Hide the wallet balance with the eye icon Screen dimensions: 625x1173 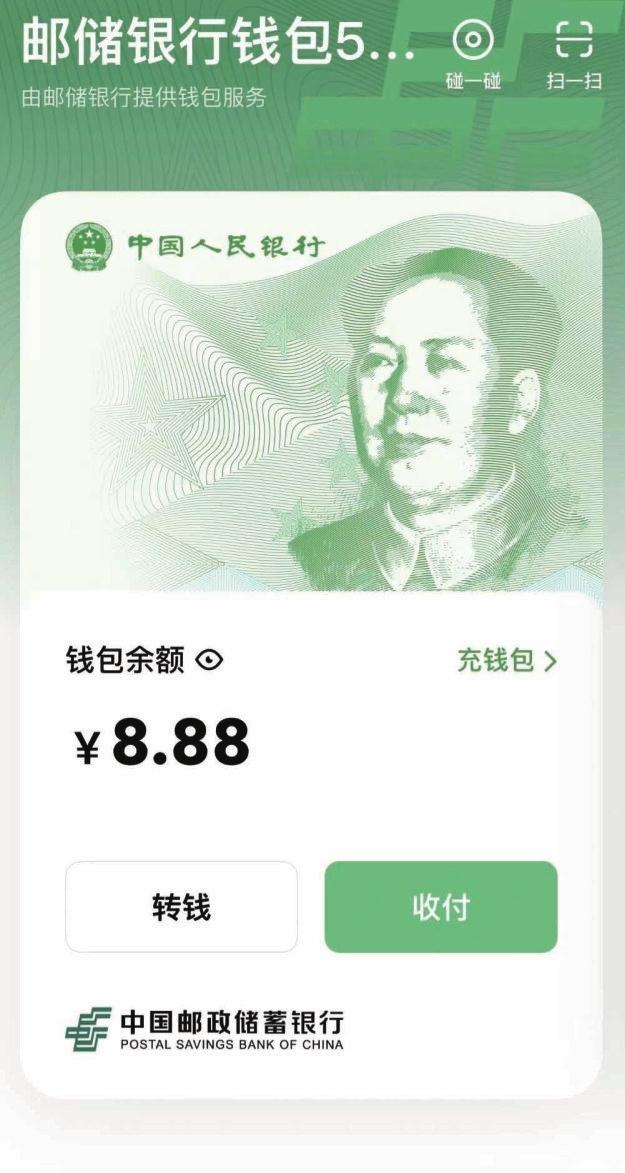pyautogui.click(x=209, y=660)
